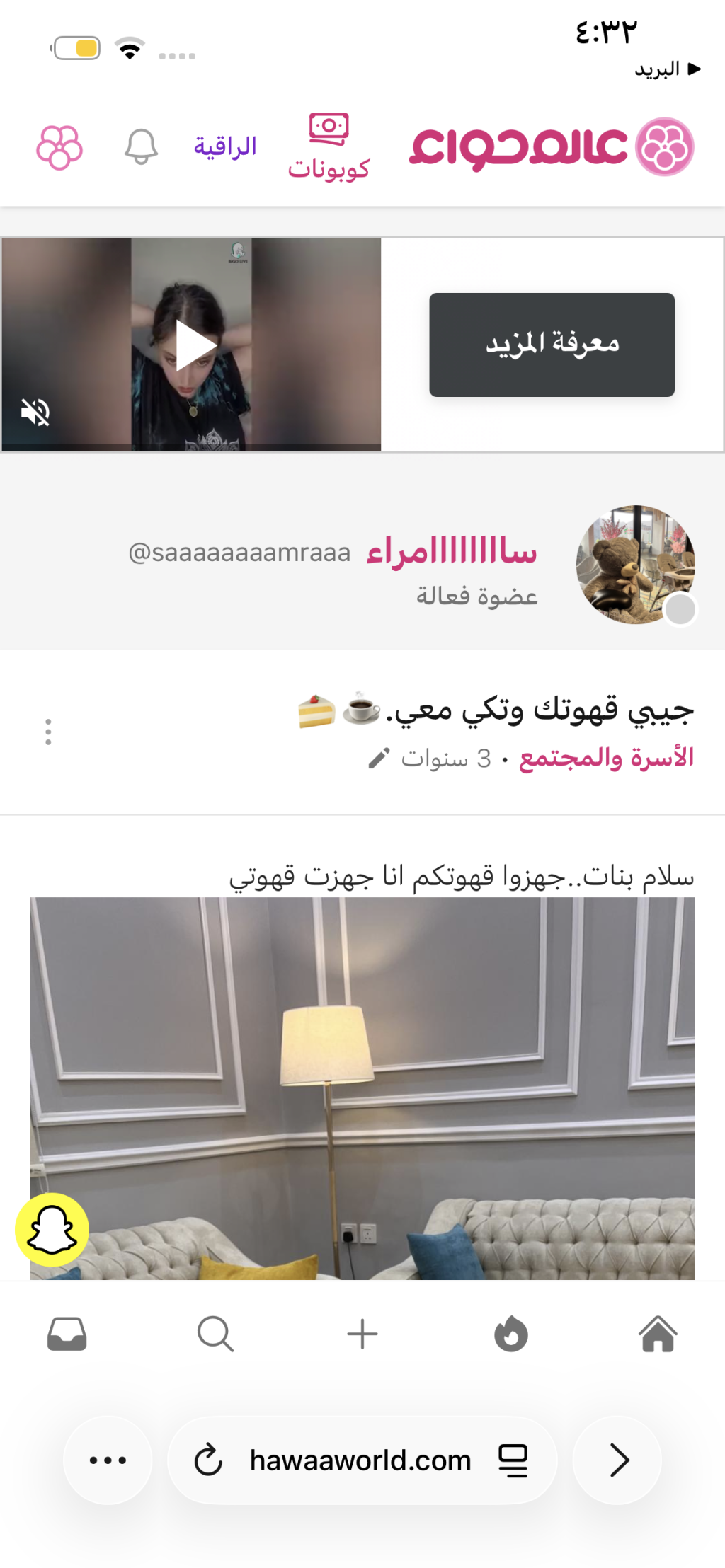Reload the hawaaworld.com page

pos(208,1460)
